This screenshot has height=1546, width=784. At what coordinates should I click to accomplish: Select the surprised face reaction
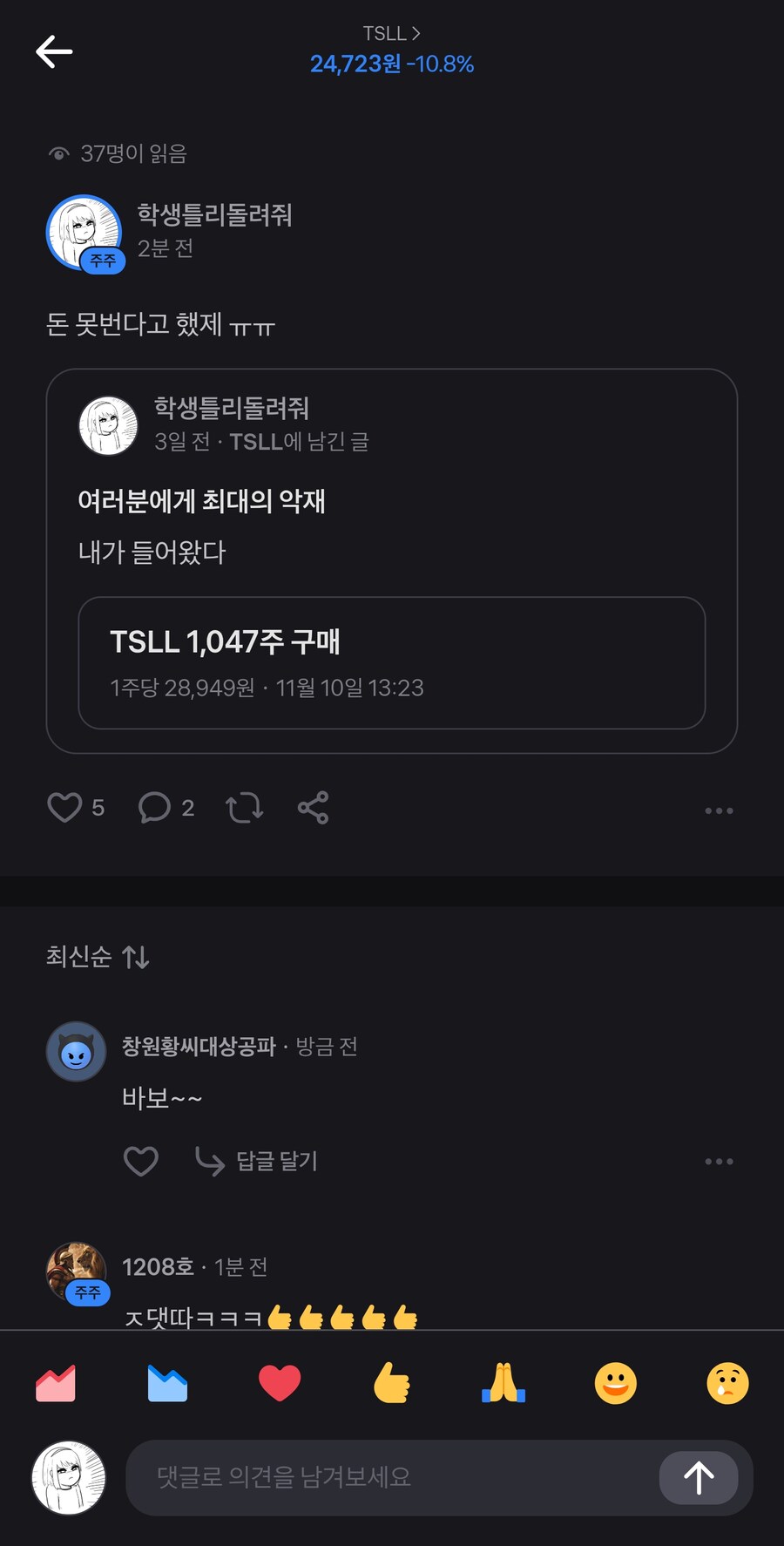point(727,1384)
